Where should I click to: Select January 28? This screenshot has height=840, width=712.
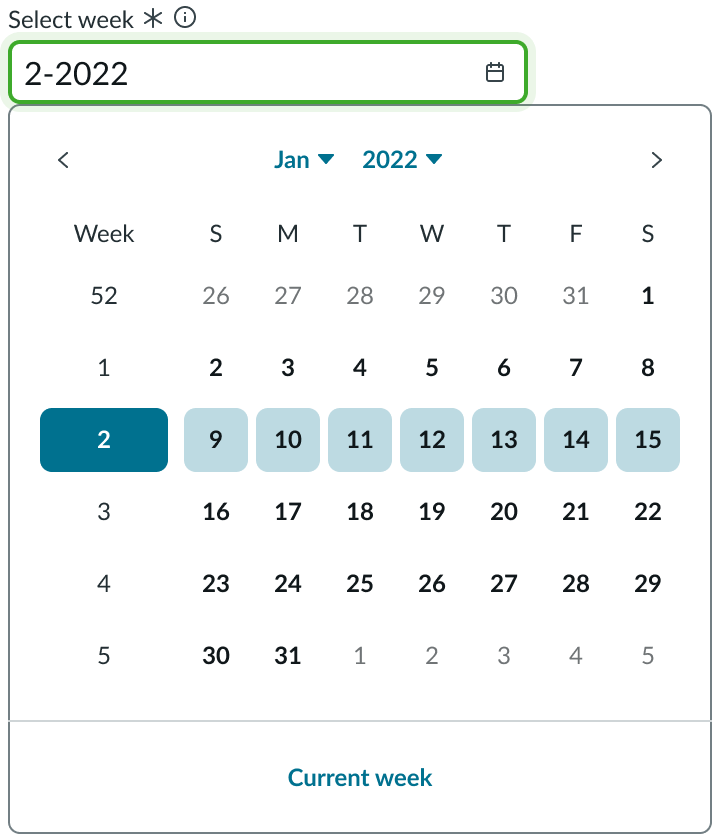(x=576, y=584)
